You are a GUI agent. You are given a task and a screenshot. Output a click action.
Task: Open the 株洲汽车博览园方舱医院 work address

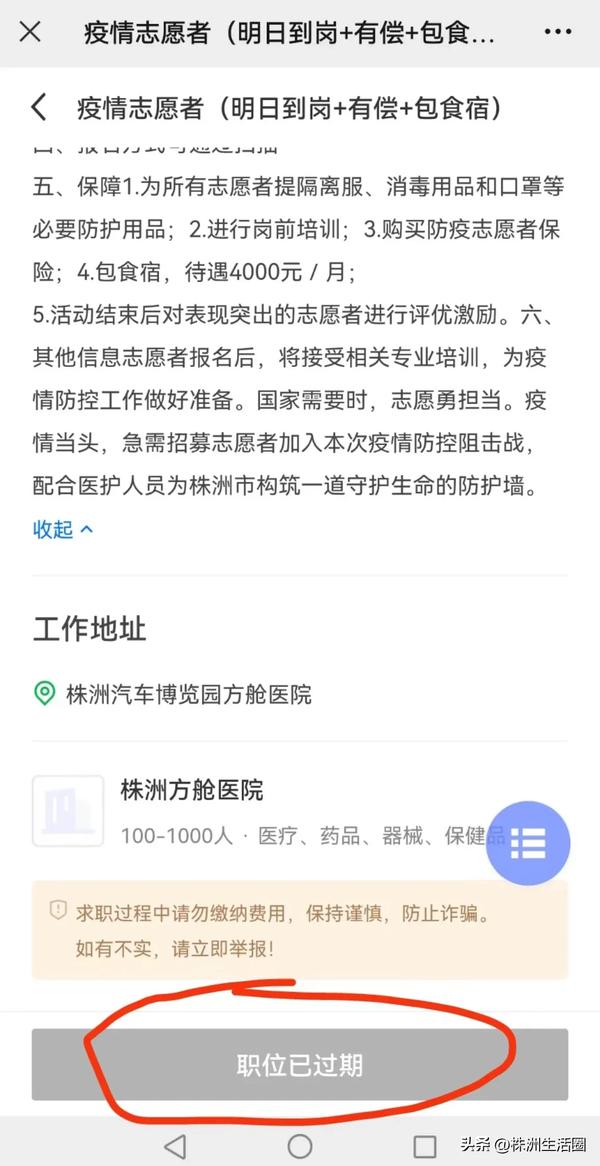pos(188,693)
